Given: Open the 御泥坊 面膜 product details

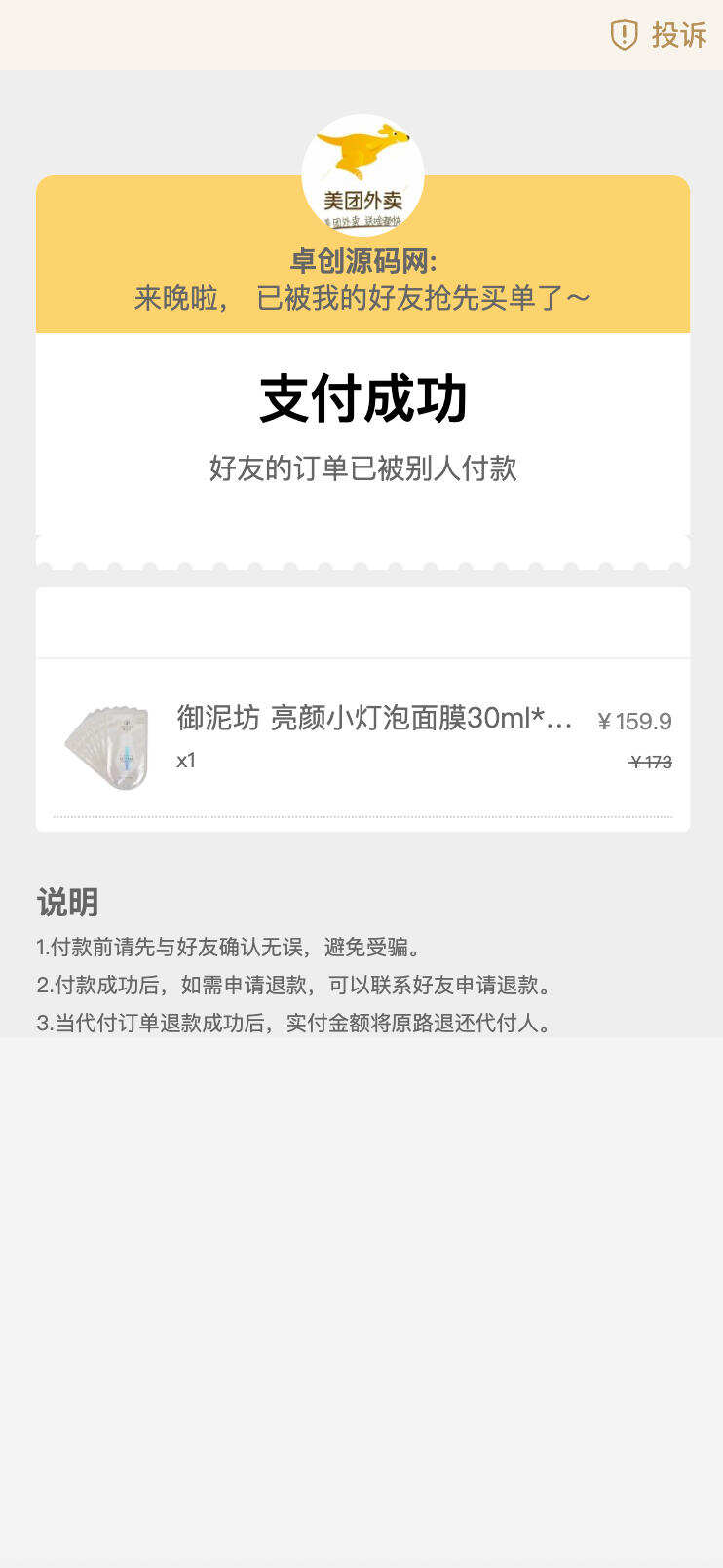Looking at the screenshot, I should [x=361, y=735].
